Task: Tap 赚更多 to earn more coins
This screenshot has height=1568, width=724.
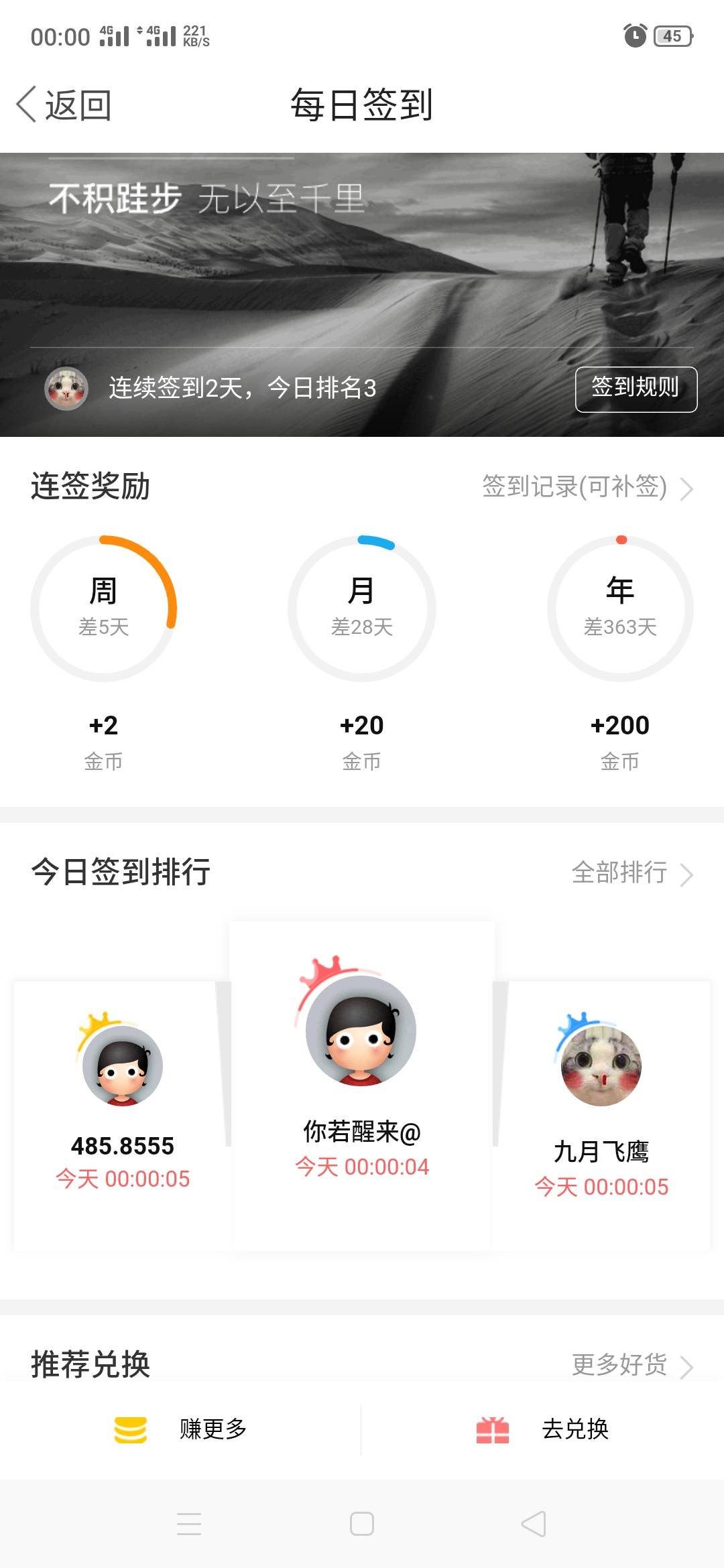Action: point(181,1429)
